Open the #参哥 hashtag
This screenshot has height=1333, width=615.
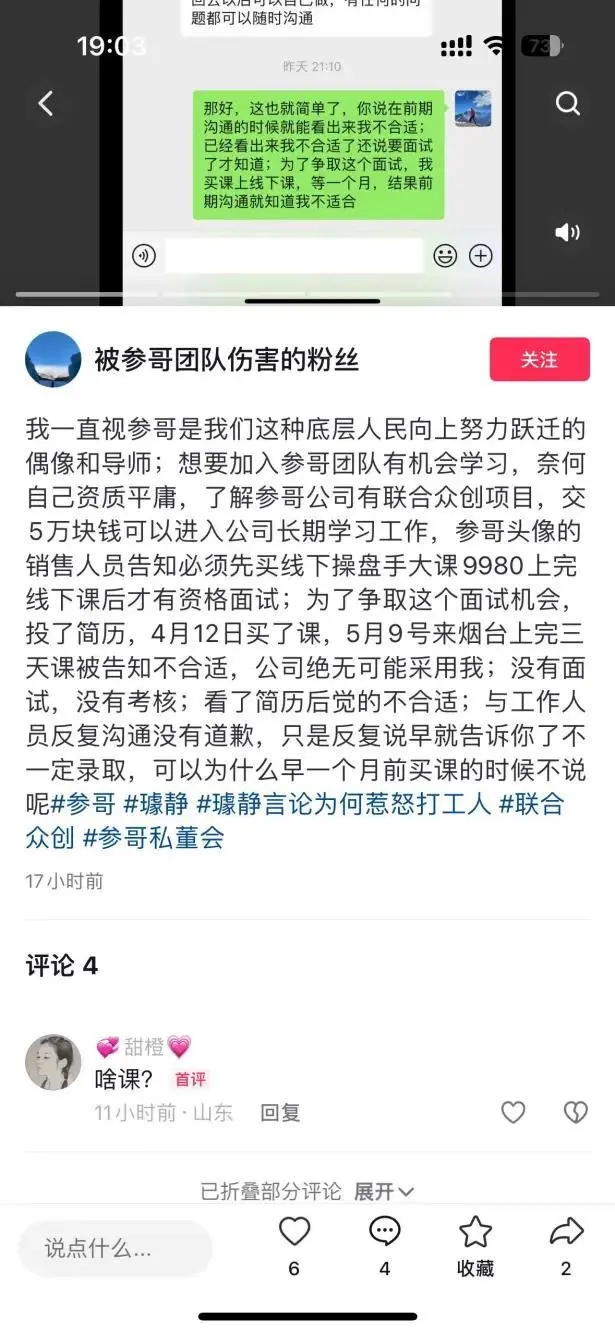pos(83,803)
